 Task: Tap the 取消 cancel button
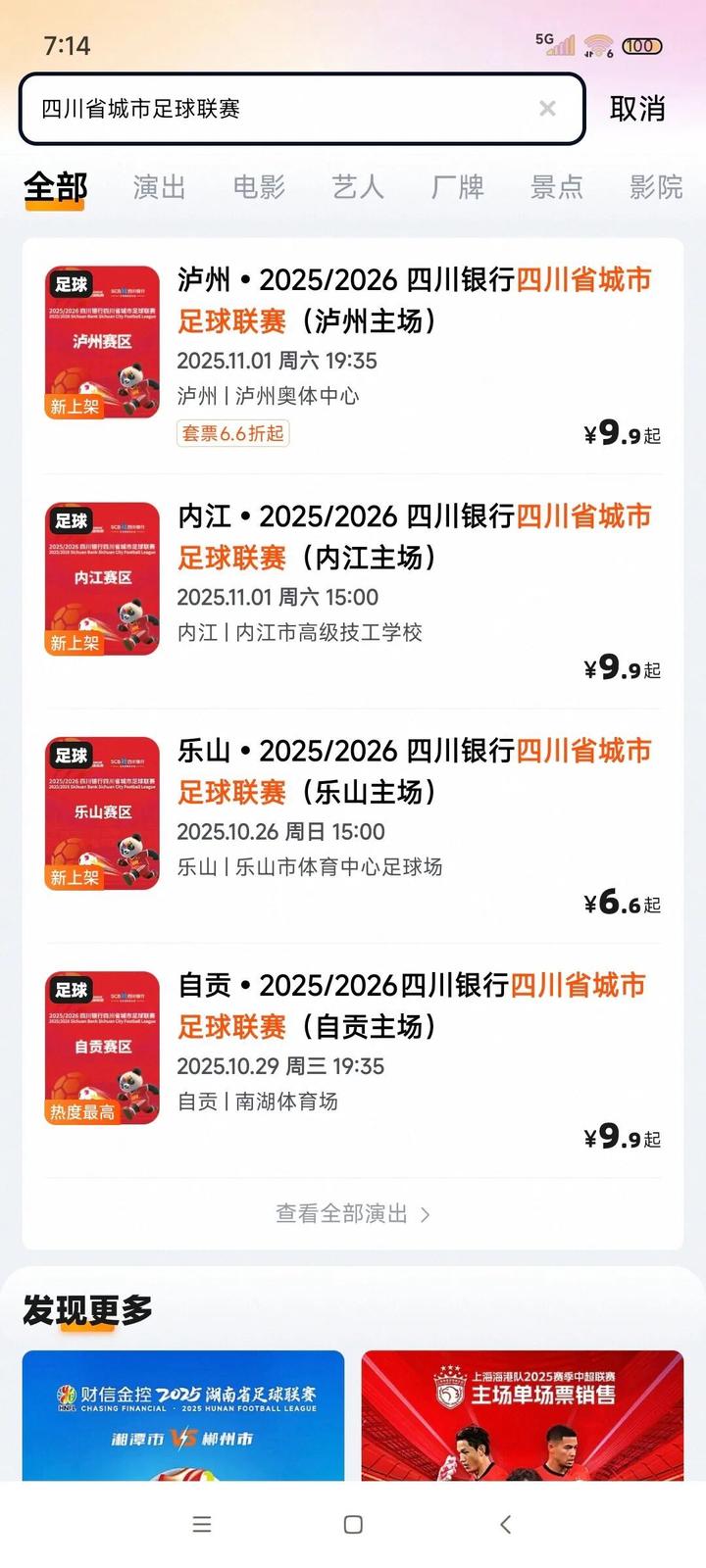tap(637, 109)
